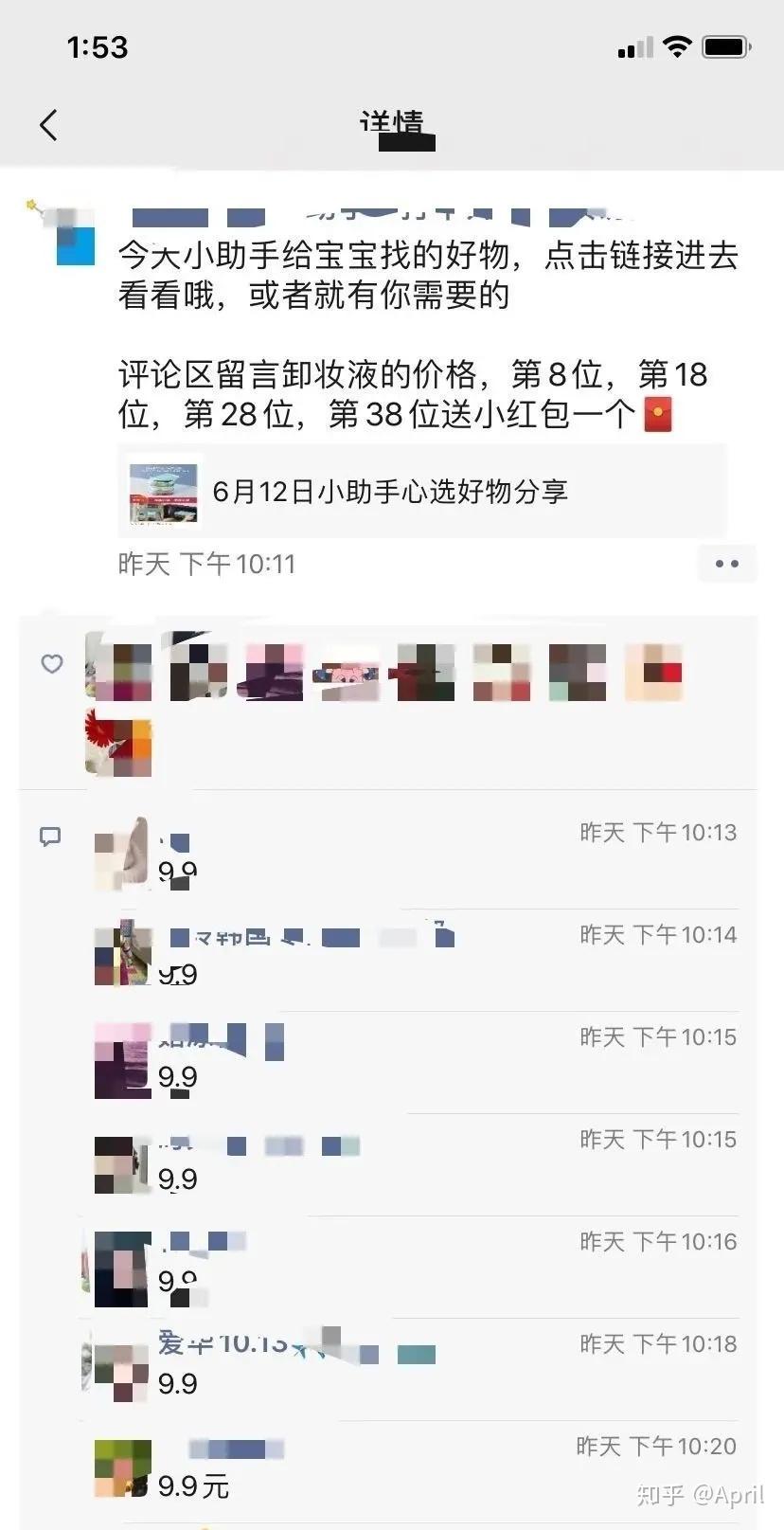Reply to the 9.9 comment at 10:14
Image resolution: width=784 pixels, height=1530 pixels.
click(x=417, y=961)
